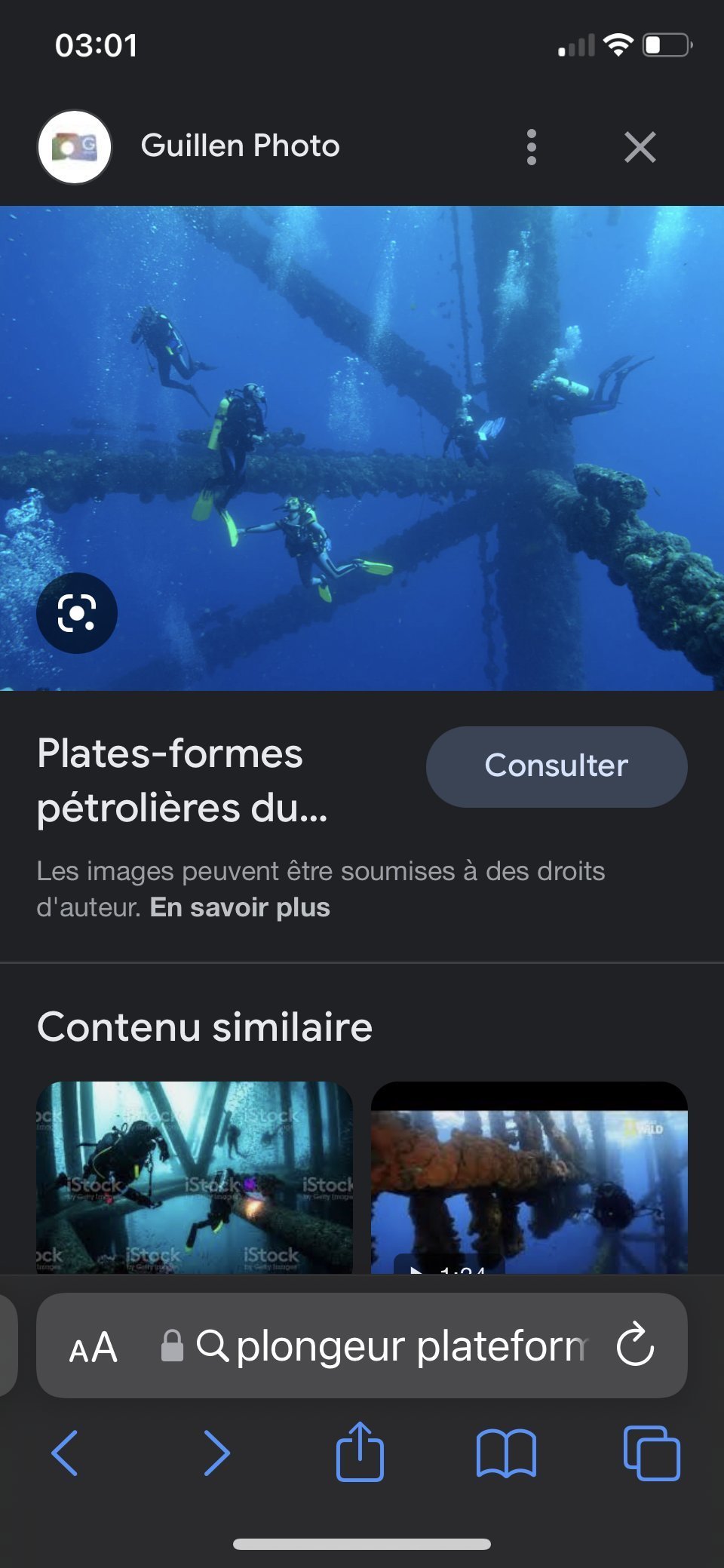This screenshot has width=724, height=1568.
Task: Share this page from Safari
Action: click(360, 1451)
